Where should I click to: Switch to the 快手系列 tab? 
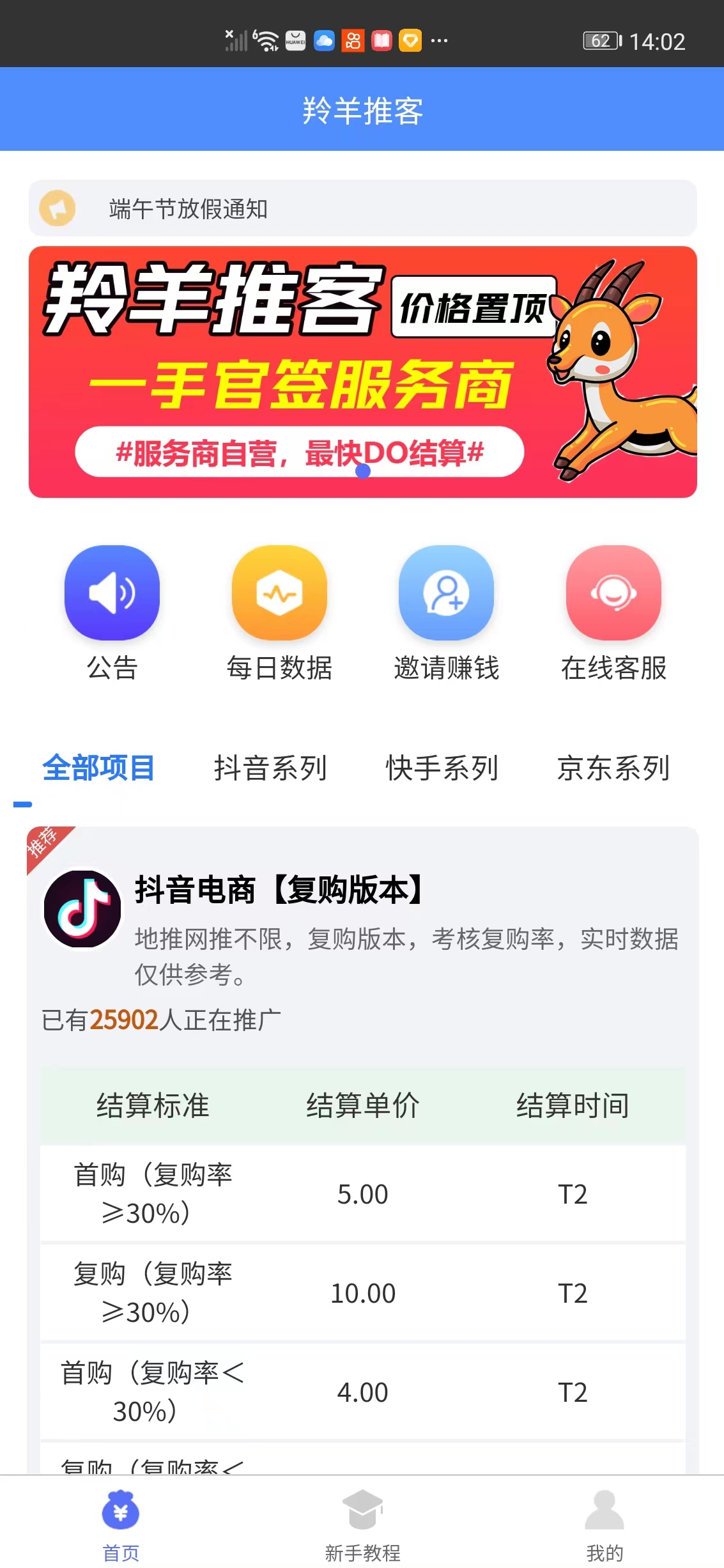pos(443,769)
